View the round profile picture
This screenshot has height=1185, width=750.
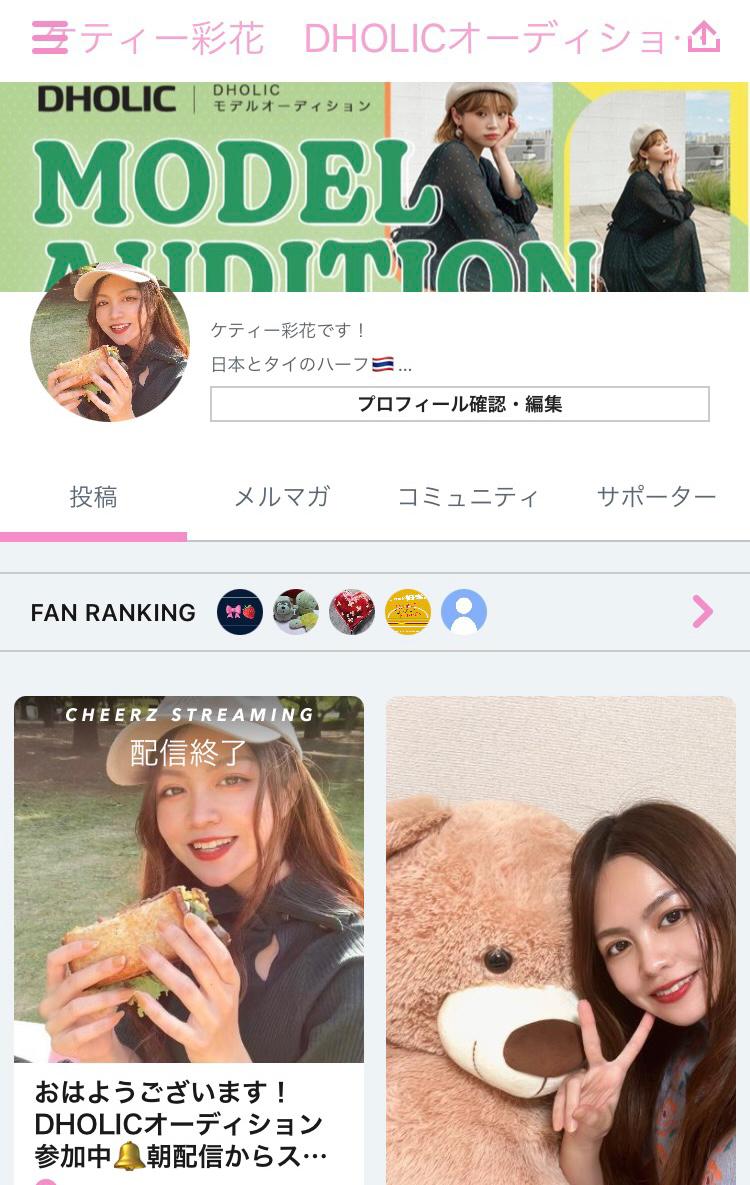110,343
